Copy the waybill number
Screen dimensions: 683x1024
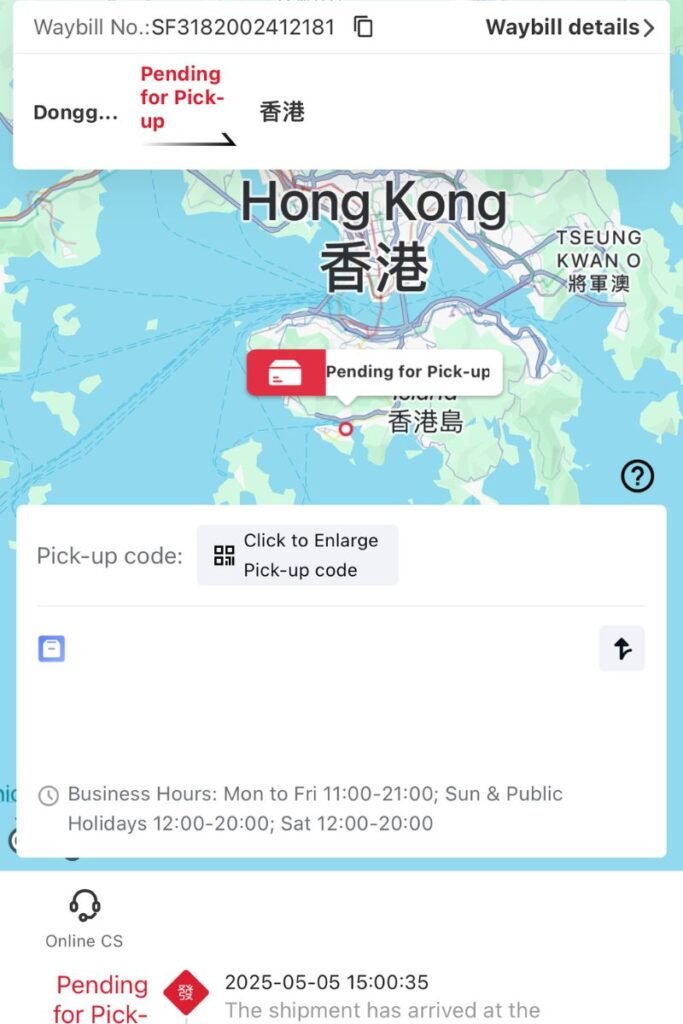click(364, 28)
